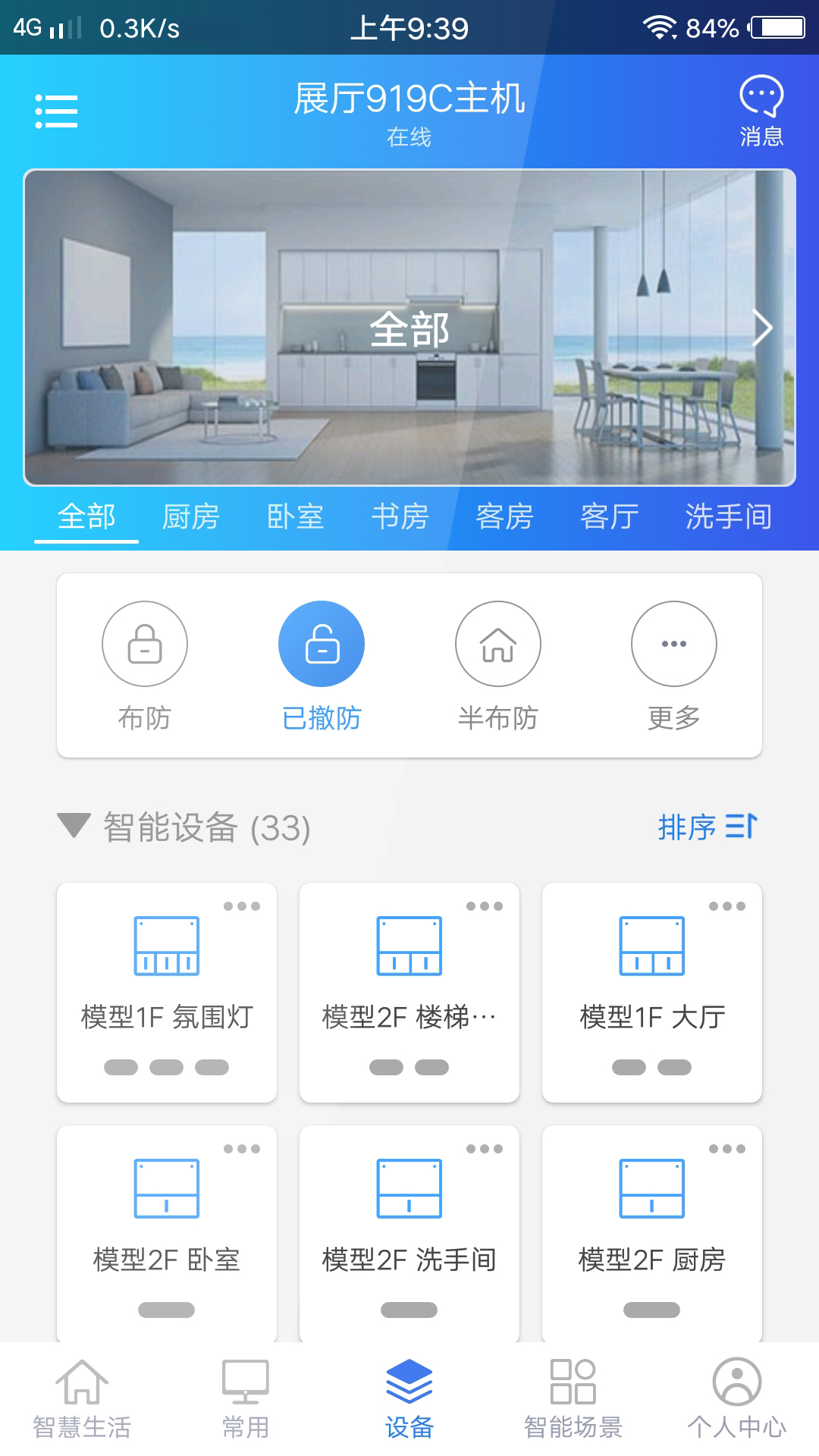The image size is (819, 1456).
Task: Switch to the 厨房 tab
Action: click(x=190, y=516)
